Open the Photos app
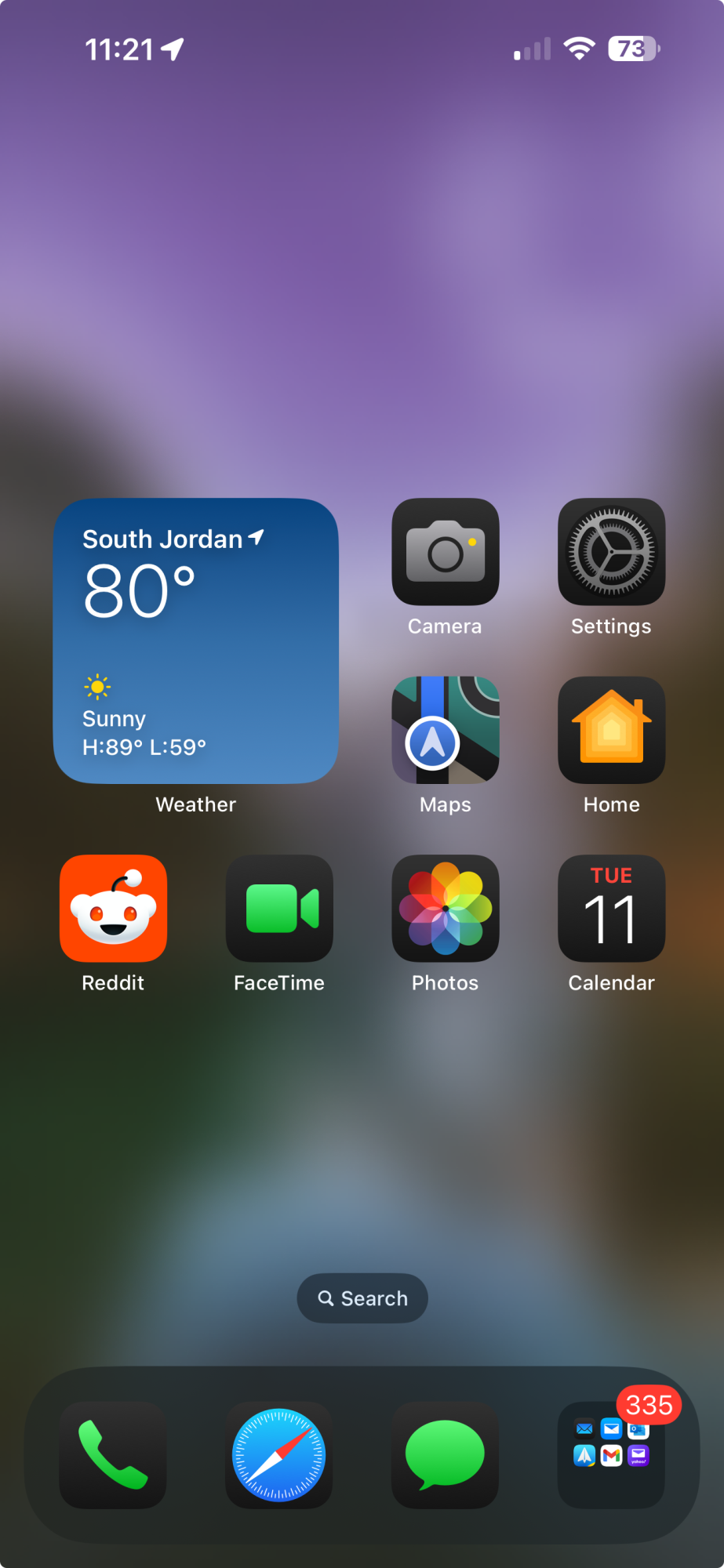The image size is (724, 1568). (x=445, y=908)
